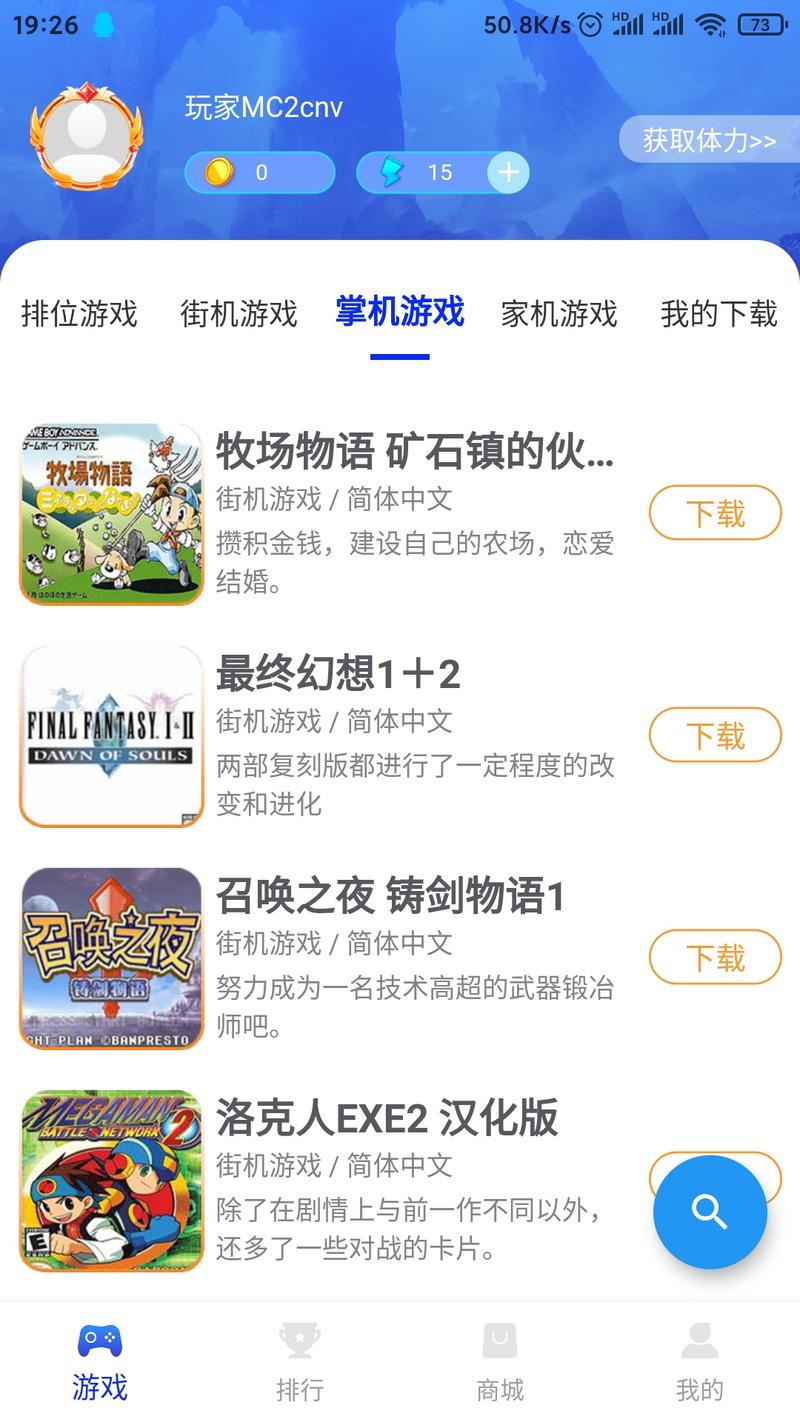Switch to the 排位游戏 tab
This screenshot has height=1422, width=800.
click(x=81, y=314)
